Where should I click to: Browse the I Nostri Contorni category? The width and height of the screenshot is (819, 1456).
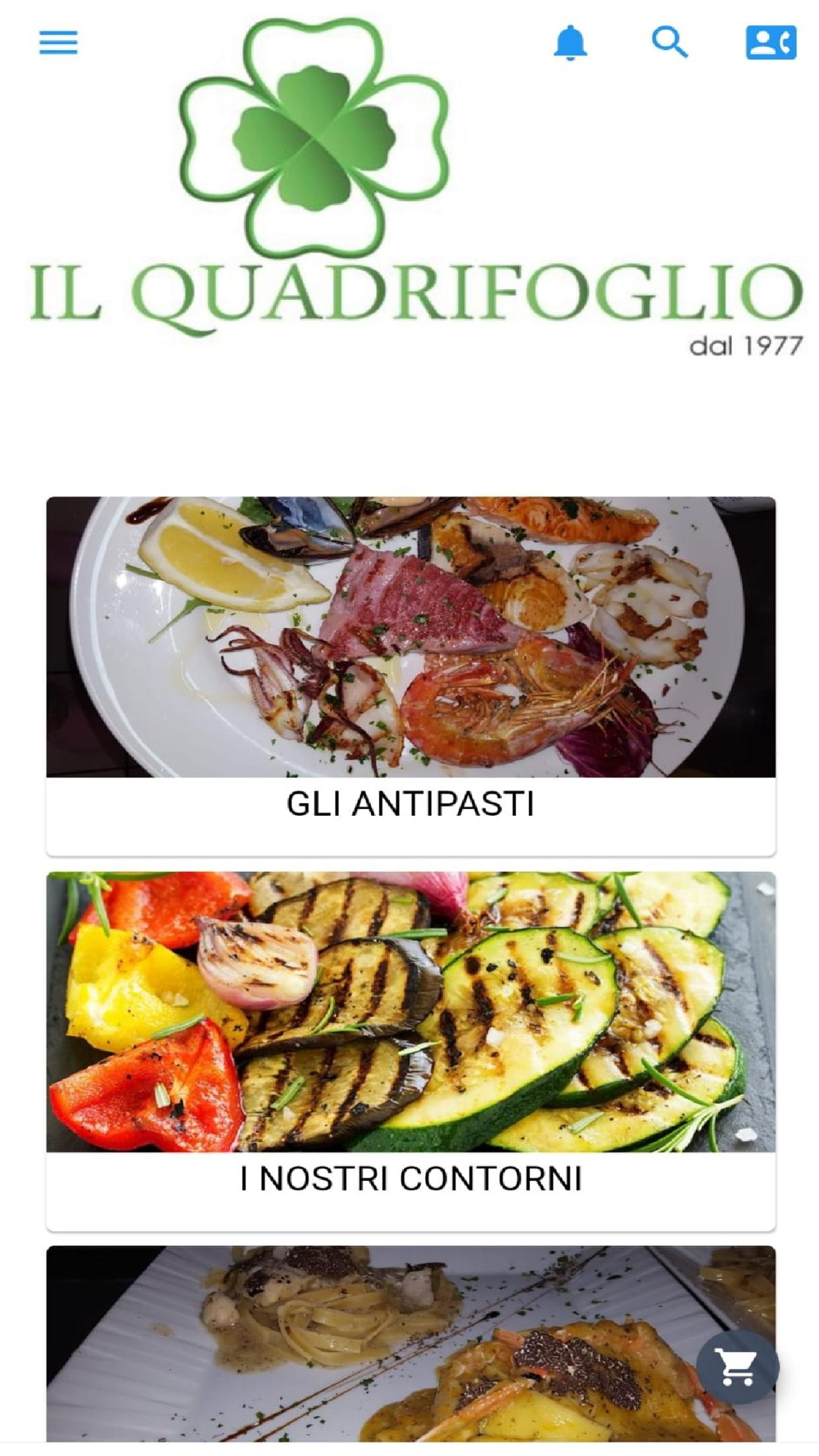(410, 1050)
